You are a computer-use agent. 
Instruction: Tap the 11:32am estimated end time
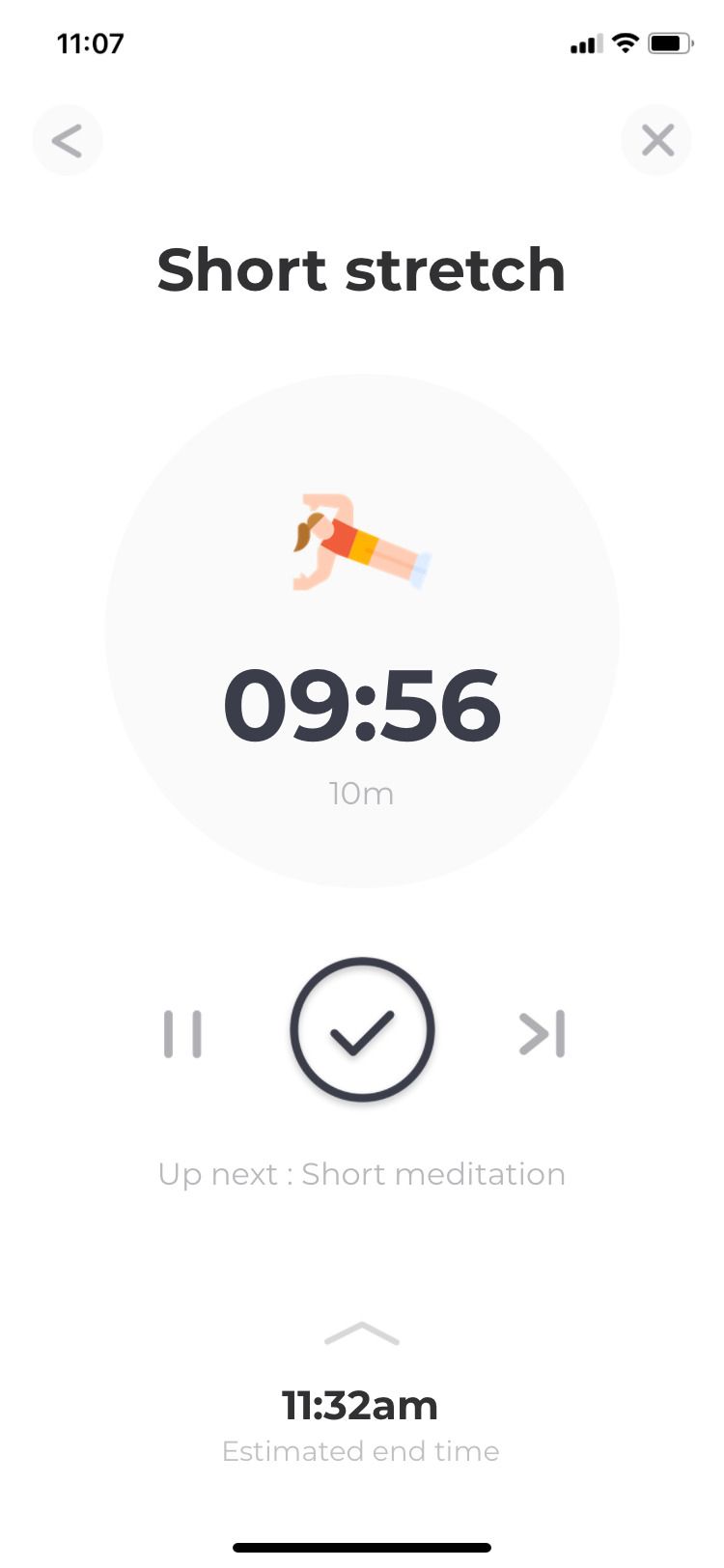tap(362, 1406)
